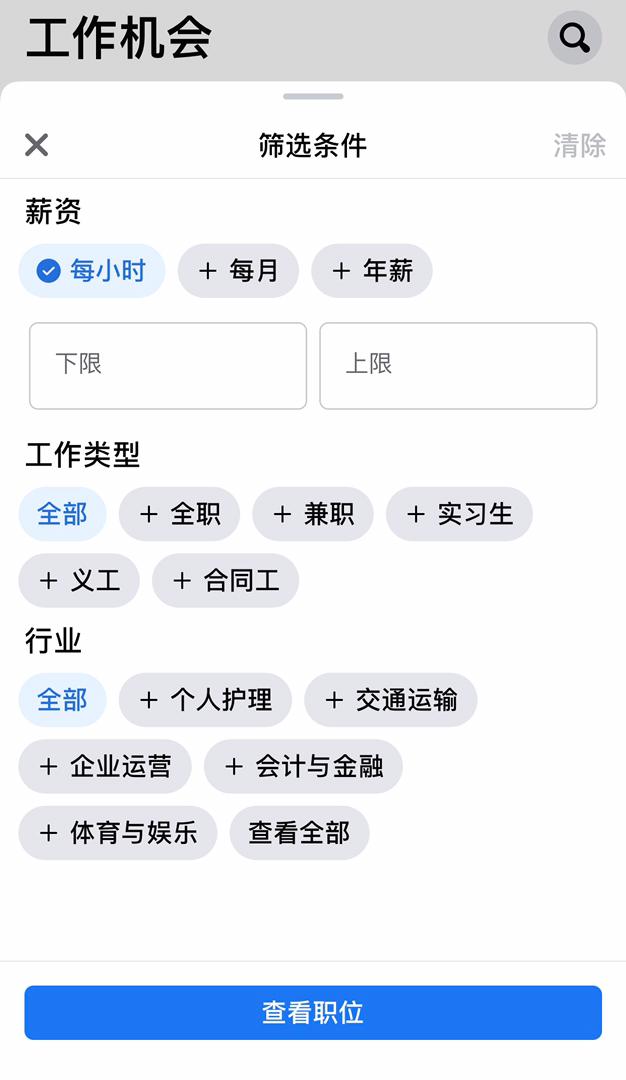The width and height of the screenshot is (626, 1080).
Task: Add the 兼职 job type filter
Action: coord(312,514)
